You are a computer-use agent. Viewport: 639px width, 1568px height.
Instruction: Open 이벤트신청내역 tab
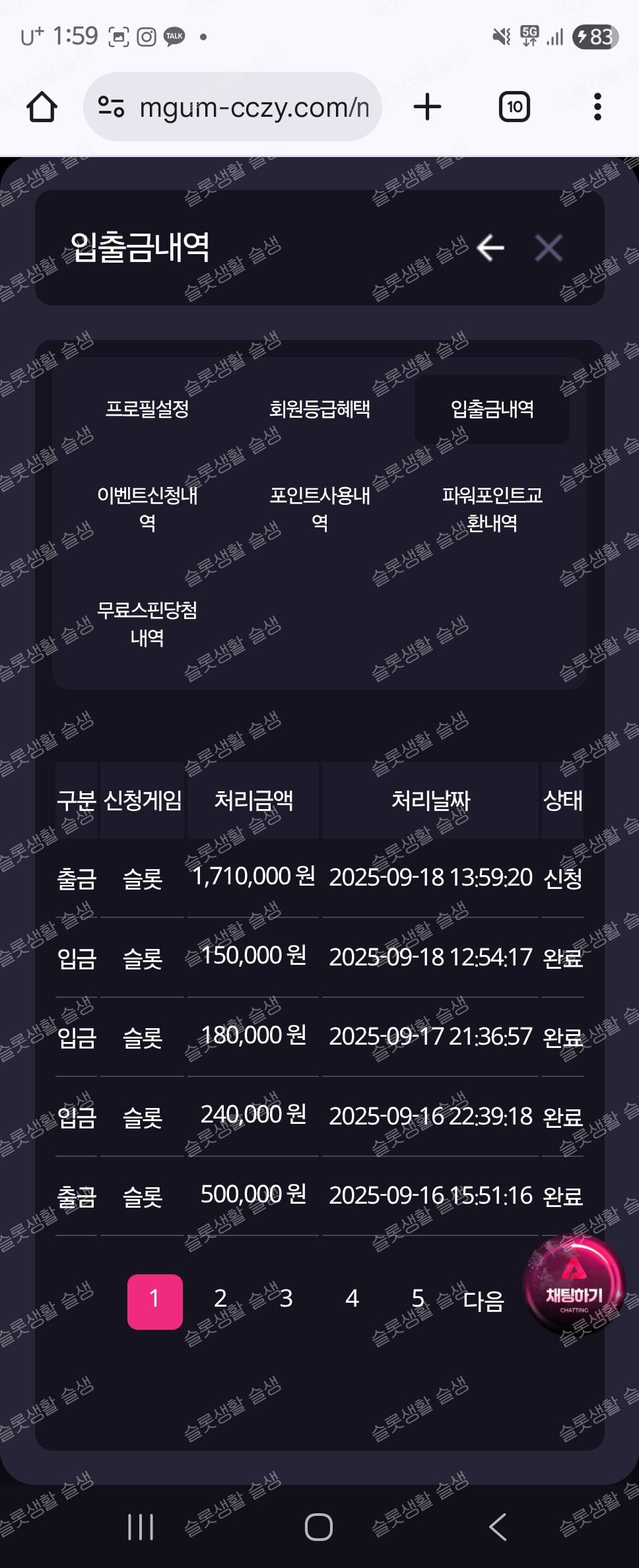pos(147,509)
